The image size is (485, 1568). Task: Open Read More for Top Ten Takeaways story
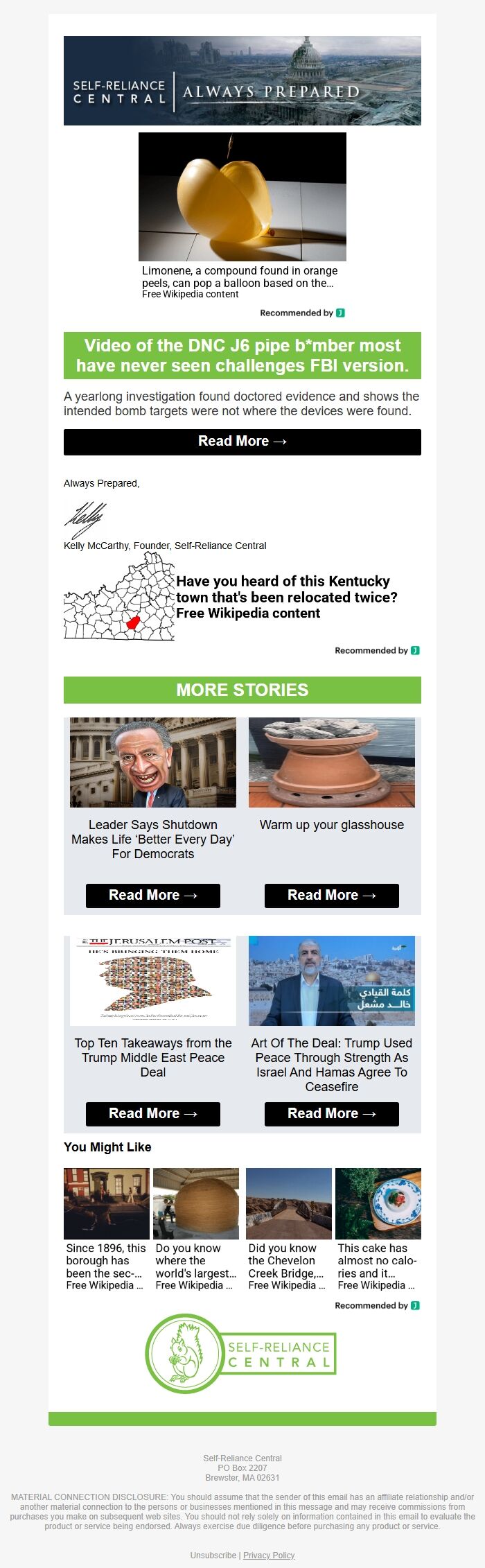[153, 1113]
